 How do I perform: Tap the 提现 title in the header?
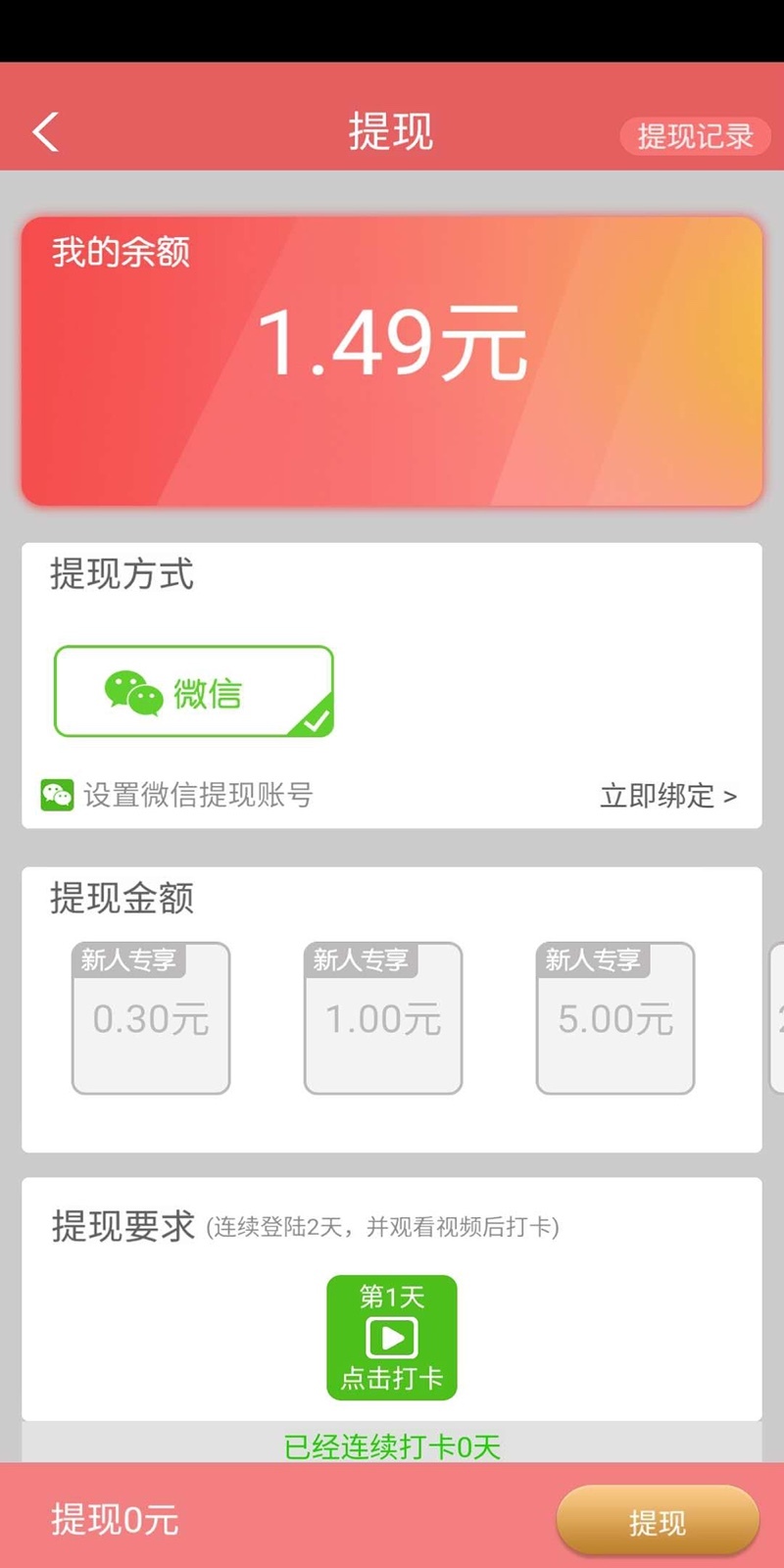[x=391, y=130]
